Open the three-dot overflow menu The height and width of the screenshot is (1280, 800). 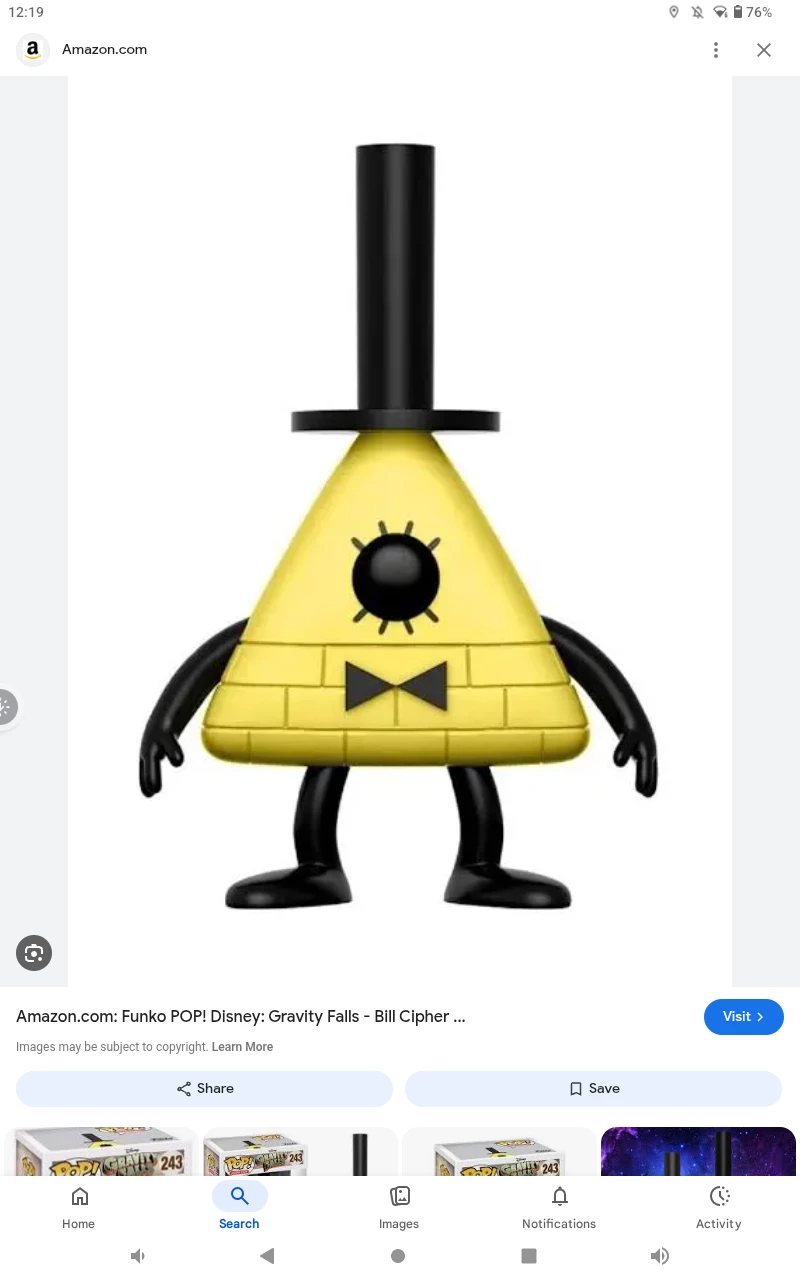tap(715, 50)
